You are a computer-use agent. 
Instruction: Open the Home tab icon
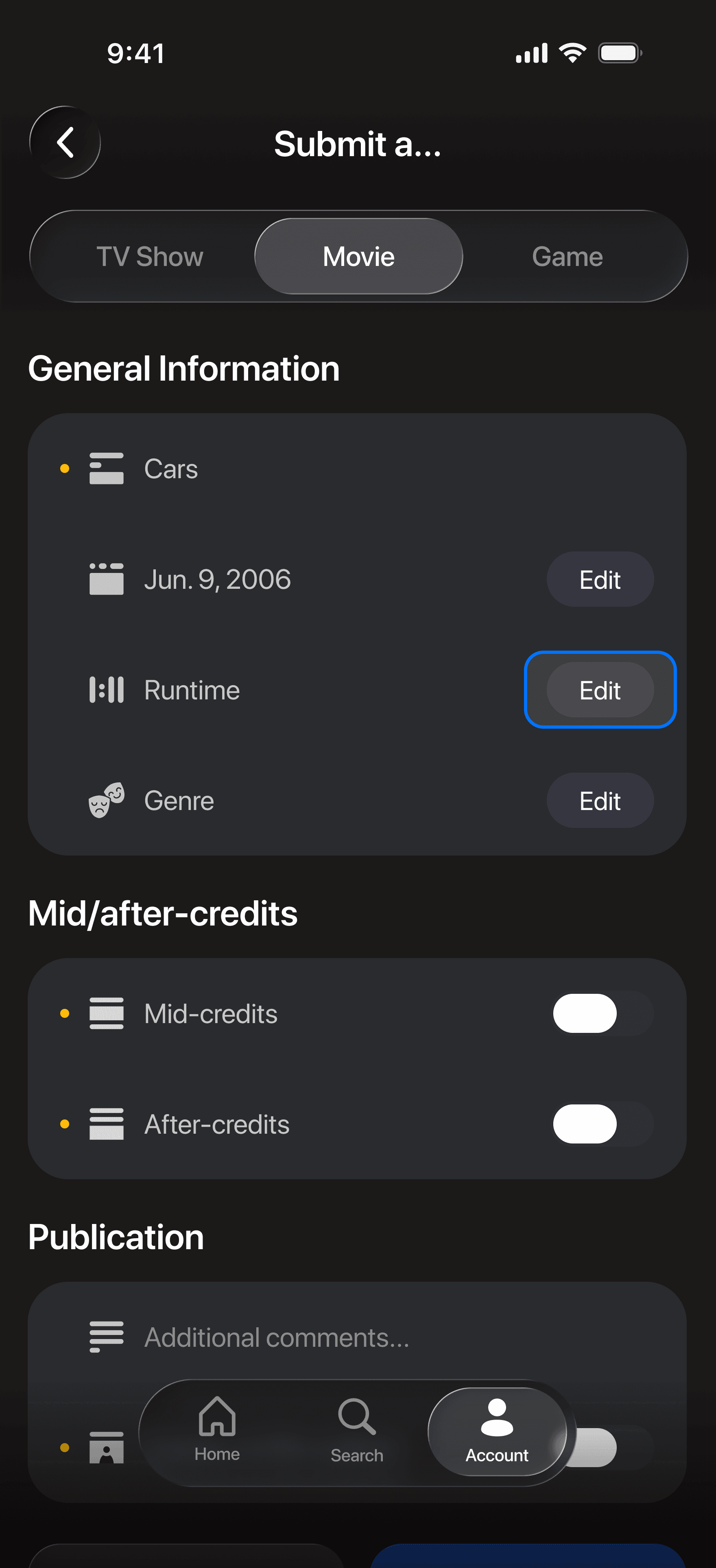217,1420
